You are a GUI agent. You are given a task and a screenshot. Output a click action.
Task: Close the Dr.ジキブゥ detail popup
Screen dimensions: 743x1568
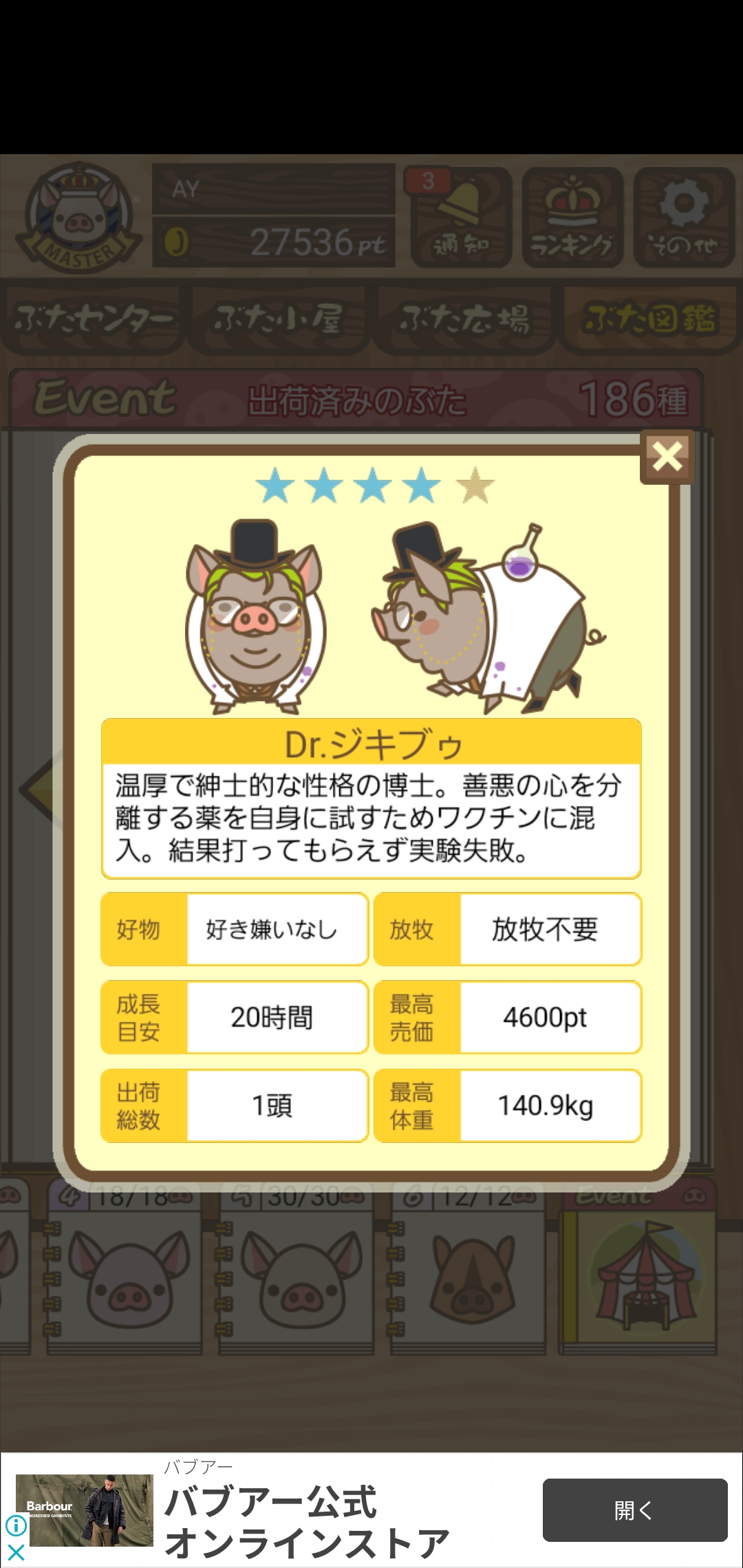pyautogui.click(x=667, y=457)
